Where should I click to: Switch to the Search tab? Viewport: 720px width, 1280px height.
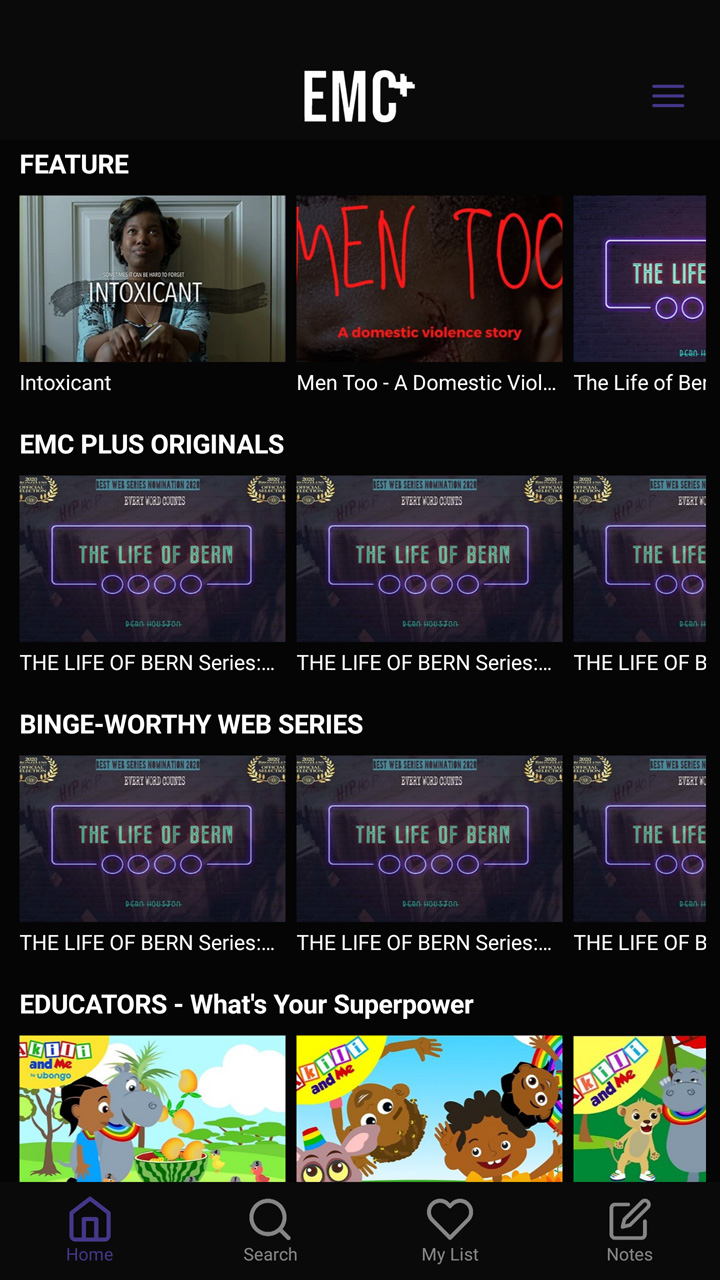pyautogui.click(x=270, y=1231)
